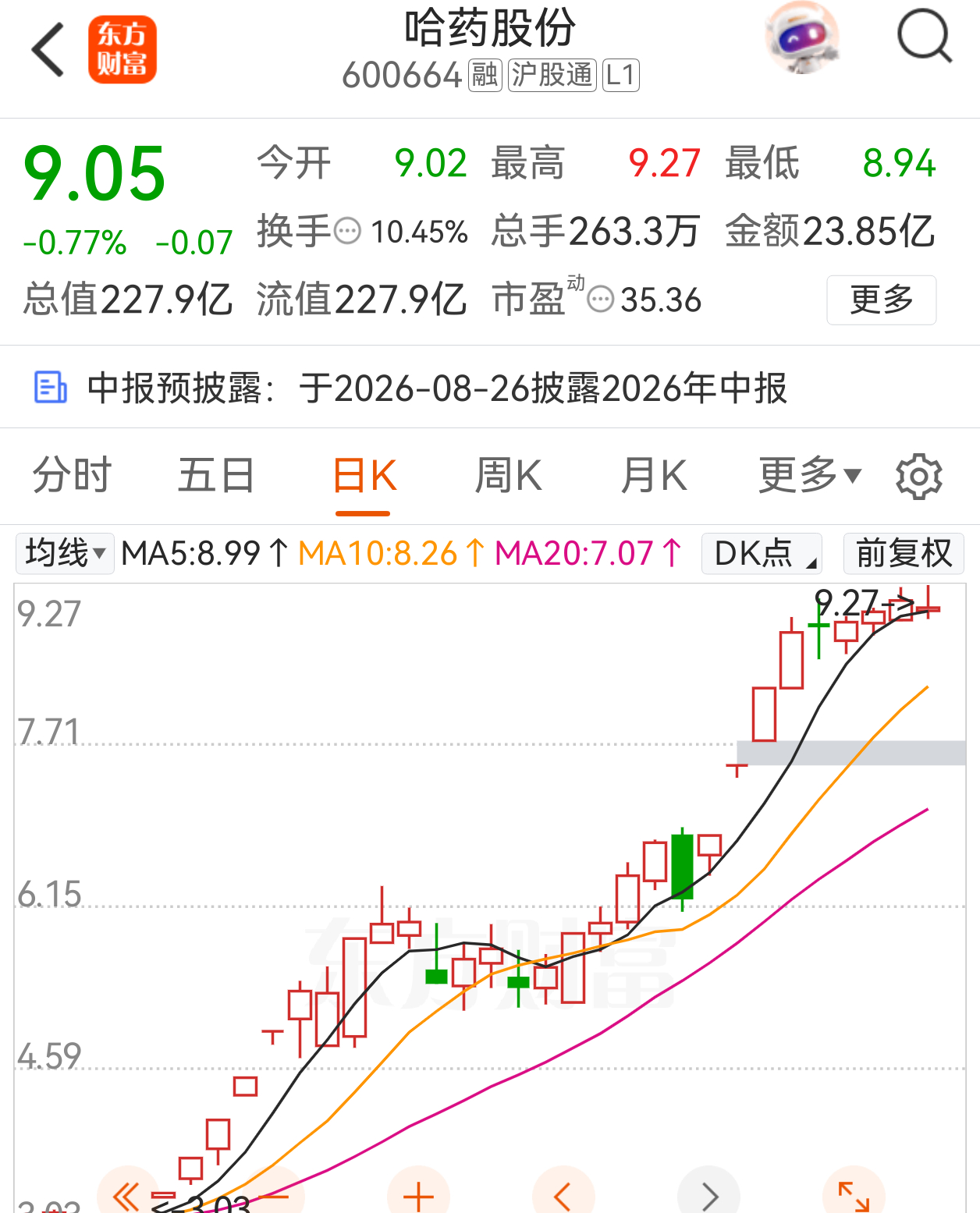980x1213 pixels.
Task: Tap the DK点 button
Action: click(762, 554)
